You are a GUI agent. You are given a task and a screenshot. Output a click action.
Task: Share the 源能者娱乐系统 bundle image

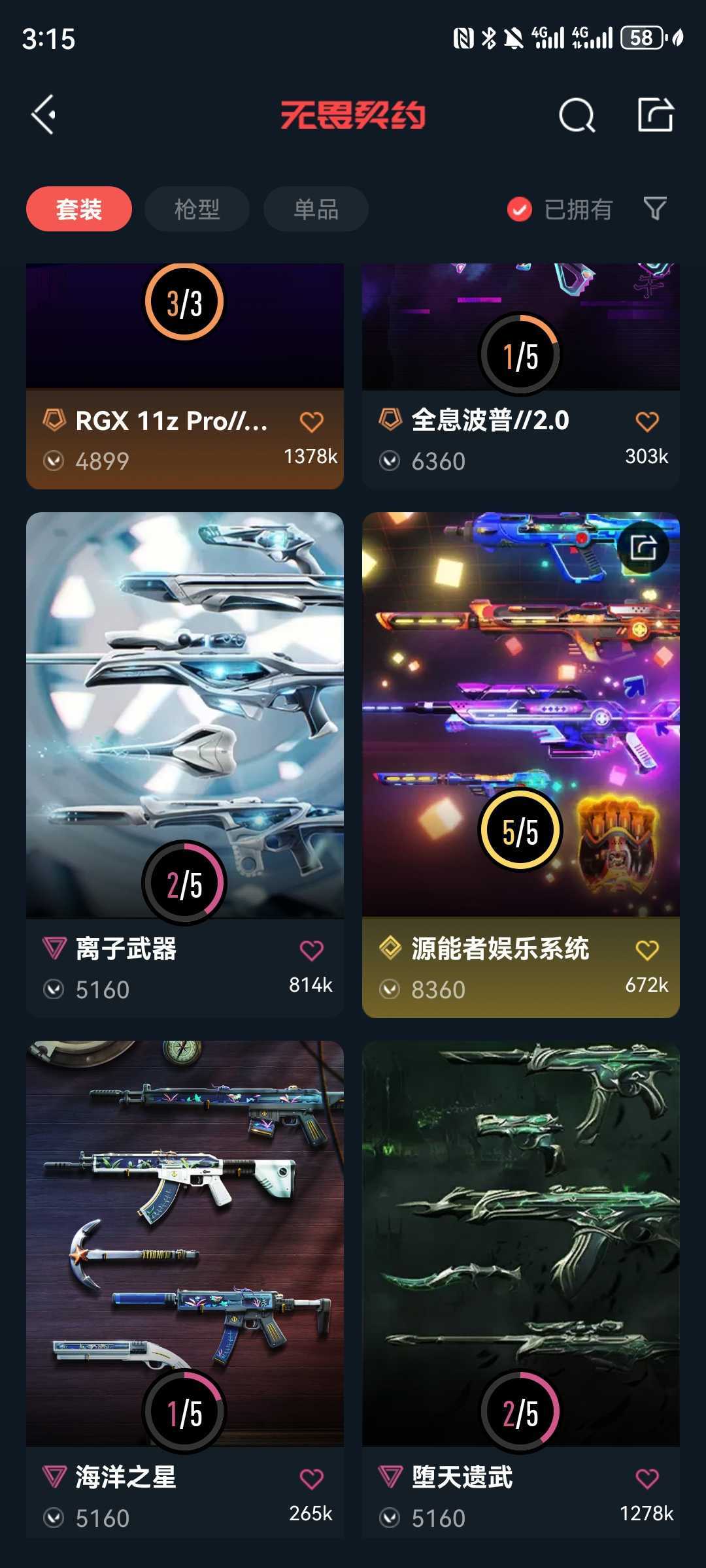[x=643, y=547]
